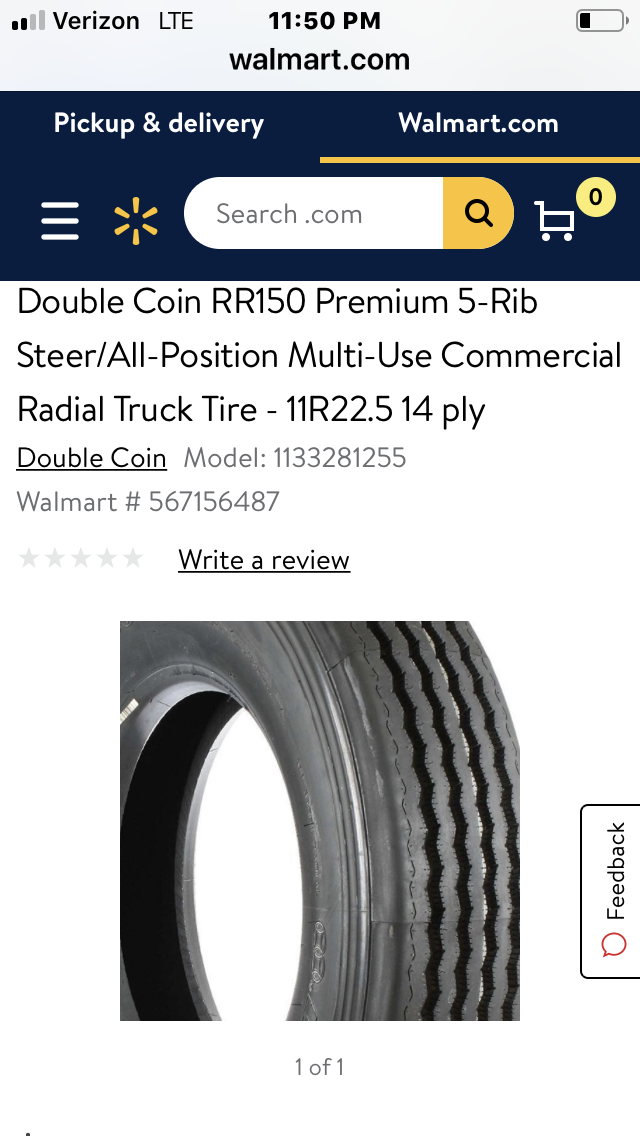Viewport: 640px width, 1136px height.
Task: Open the hamburger menu
Action: 60,220
